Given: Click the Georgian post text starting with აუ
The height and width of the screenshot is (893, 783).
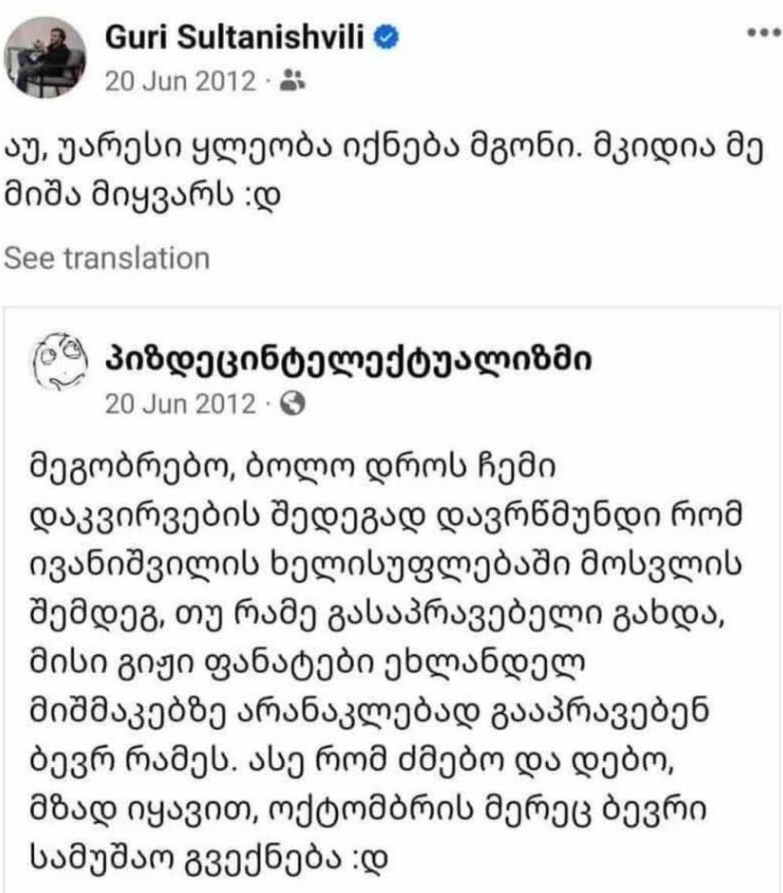Looking at the screenshot, I should (x=300, y=165).
